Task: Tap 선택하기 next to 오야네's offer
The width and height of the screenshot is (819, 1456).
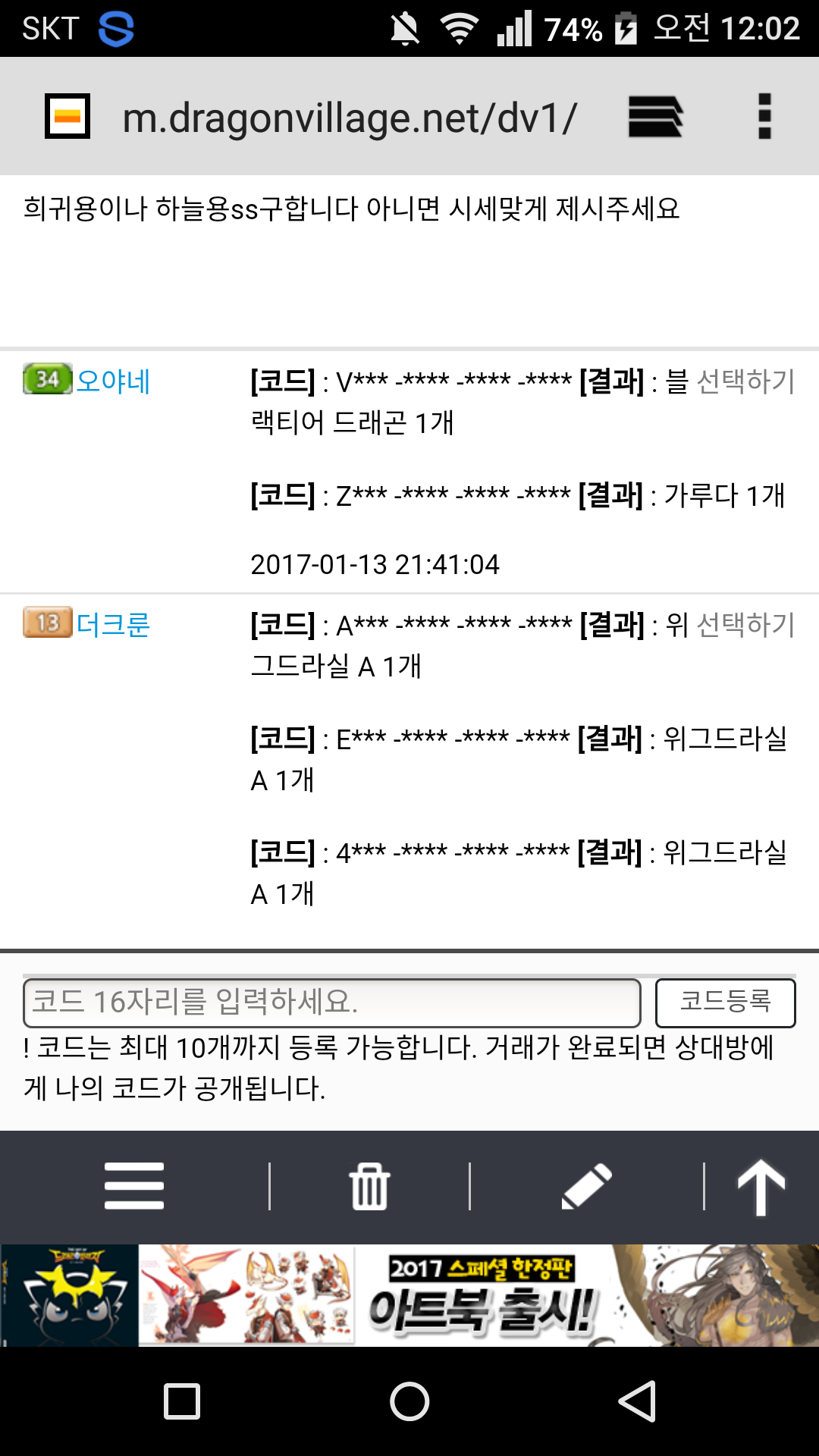Action: click(745, 381)
